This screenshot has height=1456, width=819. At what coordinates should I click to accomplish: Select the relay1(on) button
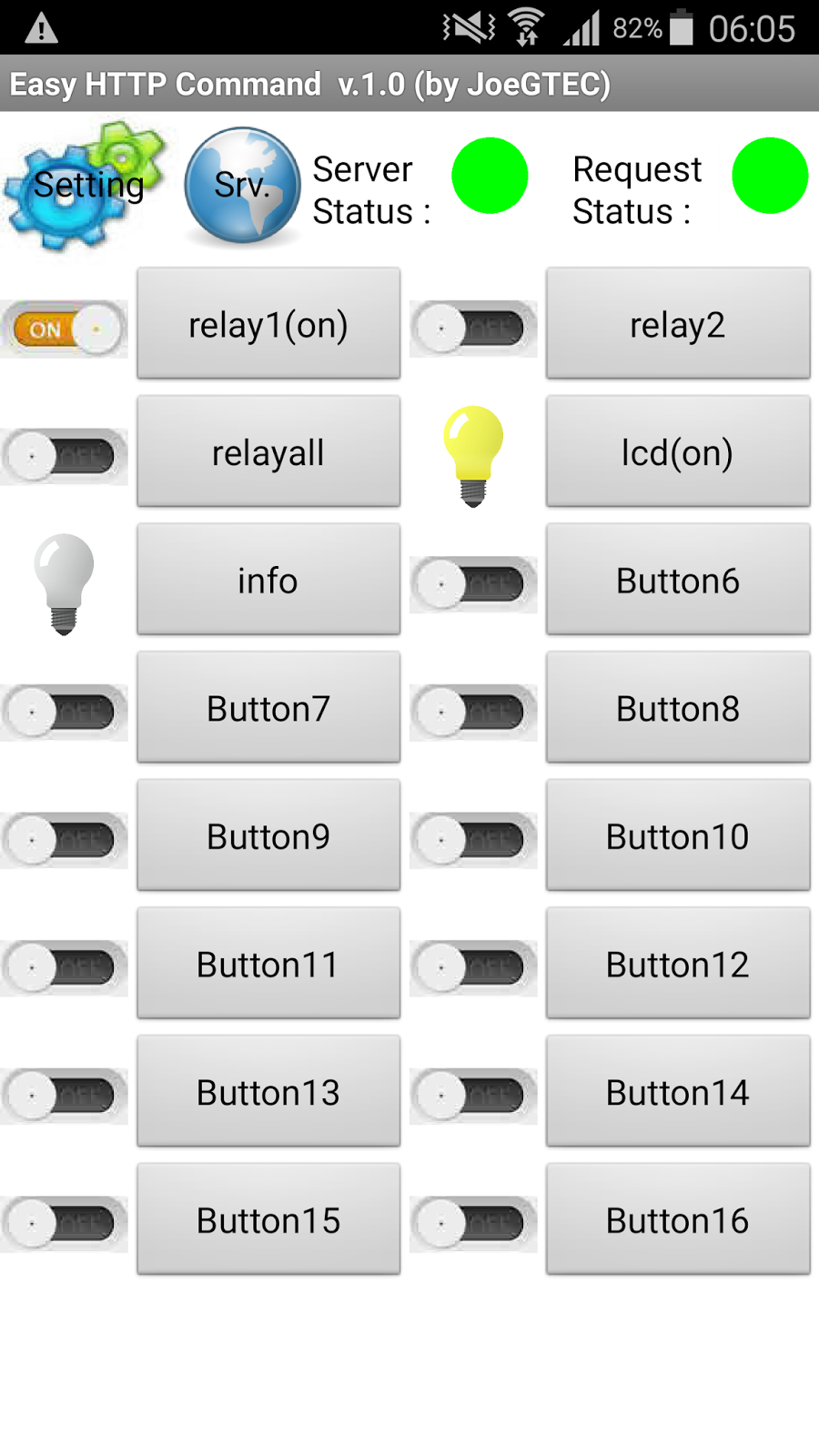coord(268,324)
